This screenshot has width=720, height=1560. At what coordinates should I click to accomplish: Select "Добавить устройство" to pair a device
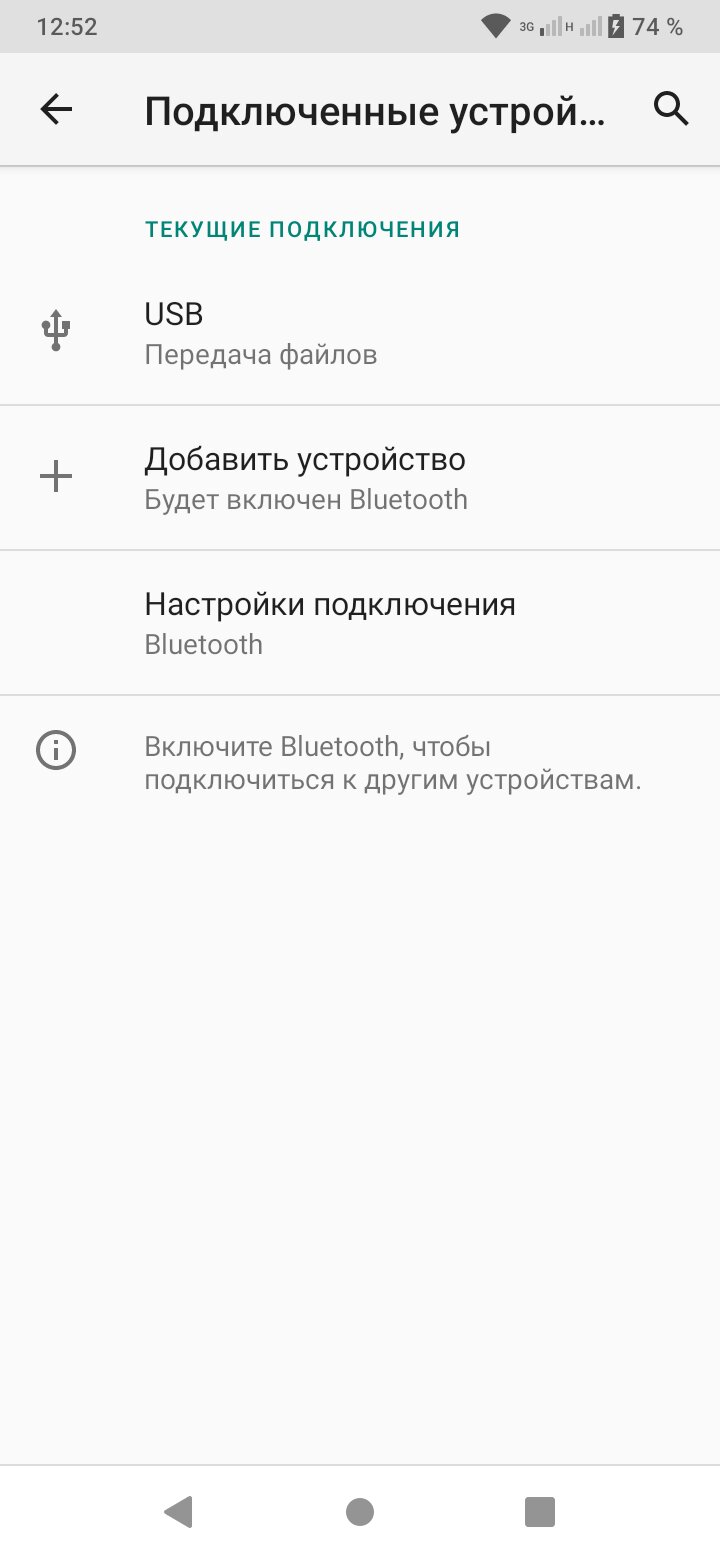pyautogui.click(x=360, y=478)
